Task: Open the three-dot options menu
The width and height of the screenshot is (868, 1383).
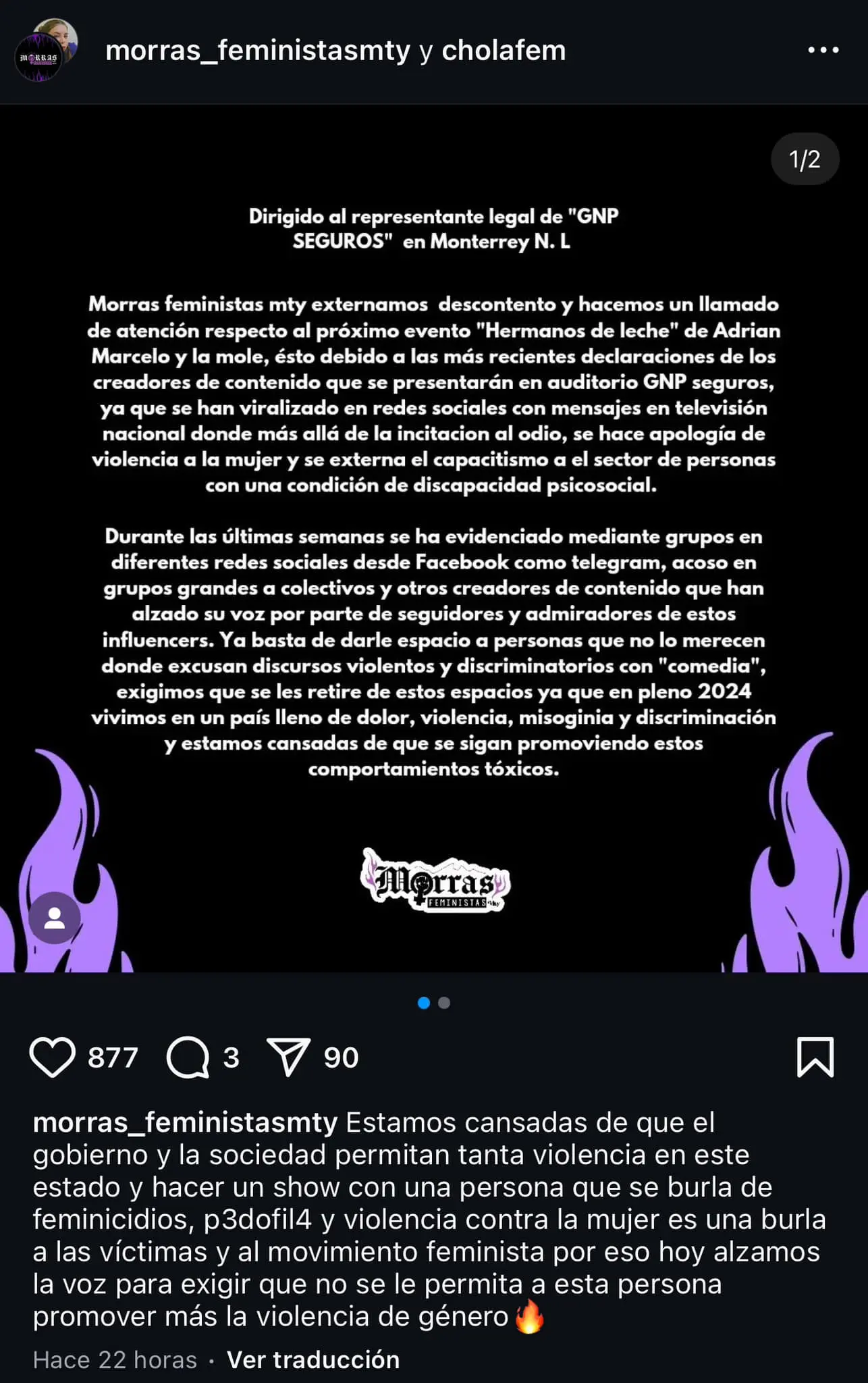Action: coord(823,50)
